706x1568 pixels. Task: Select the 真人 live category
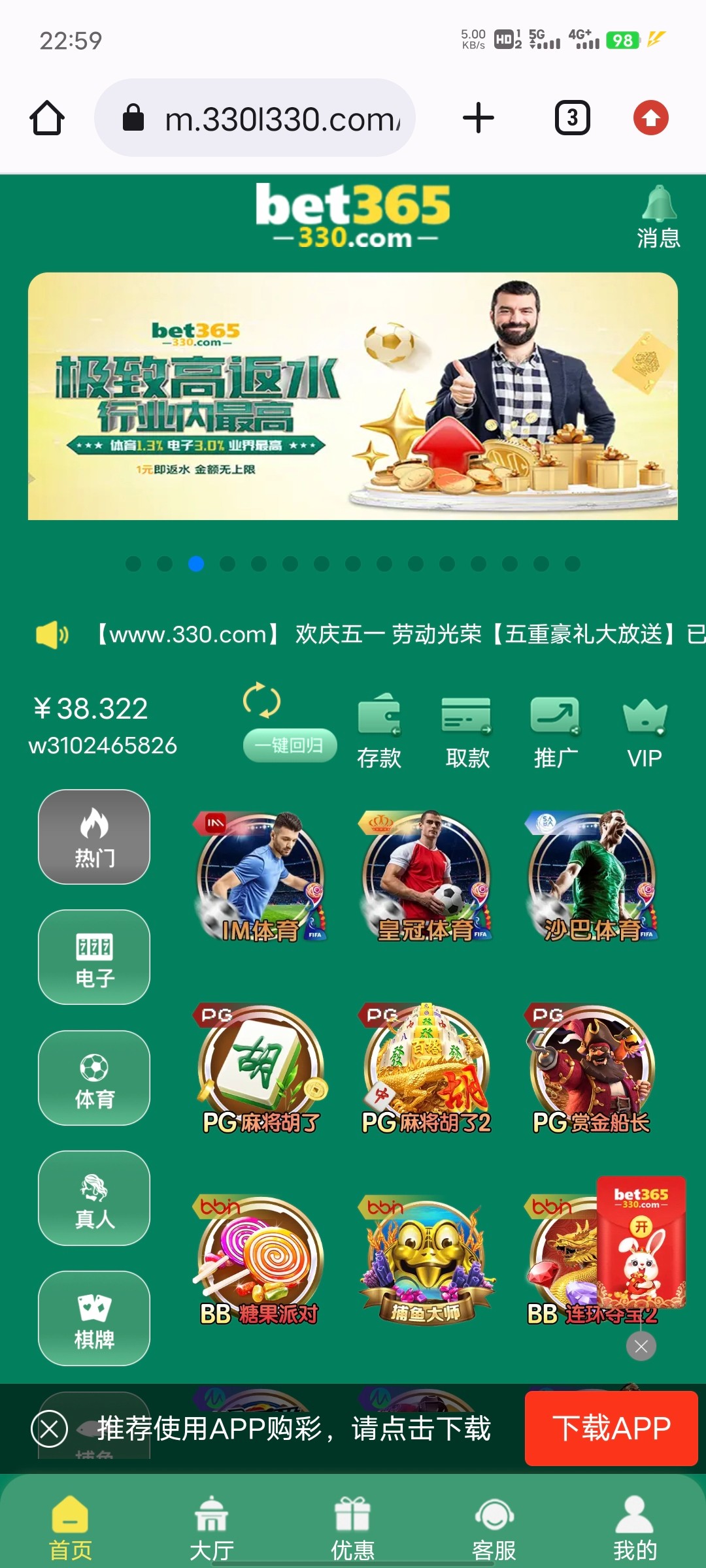coord(94,1198)
